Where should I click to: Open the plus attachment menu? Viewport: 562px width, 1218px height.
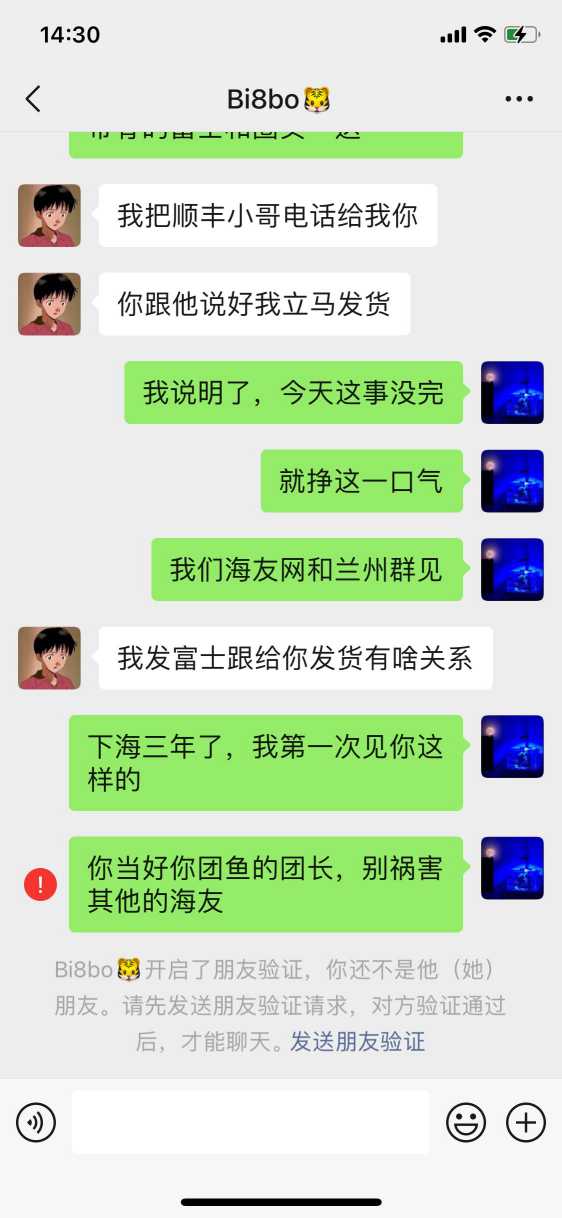[526, 1123]
